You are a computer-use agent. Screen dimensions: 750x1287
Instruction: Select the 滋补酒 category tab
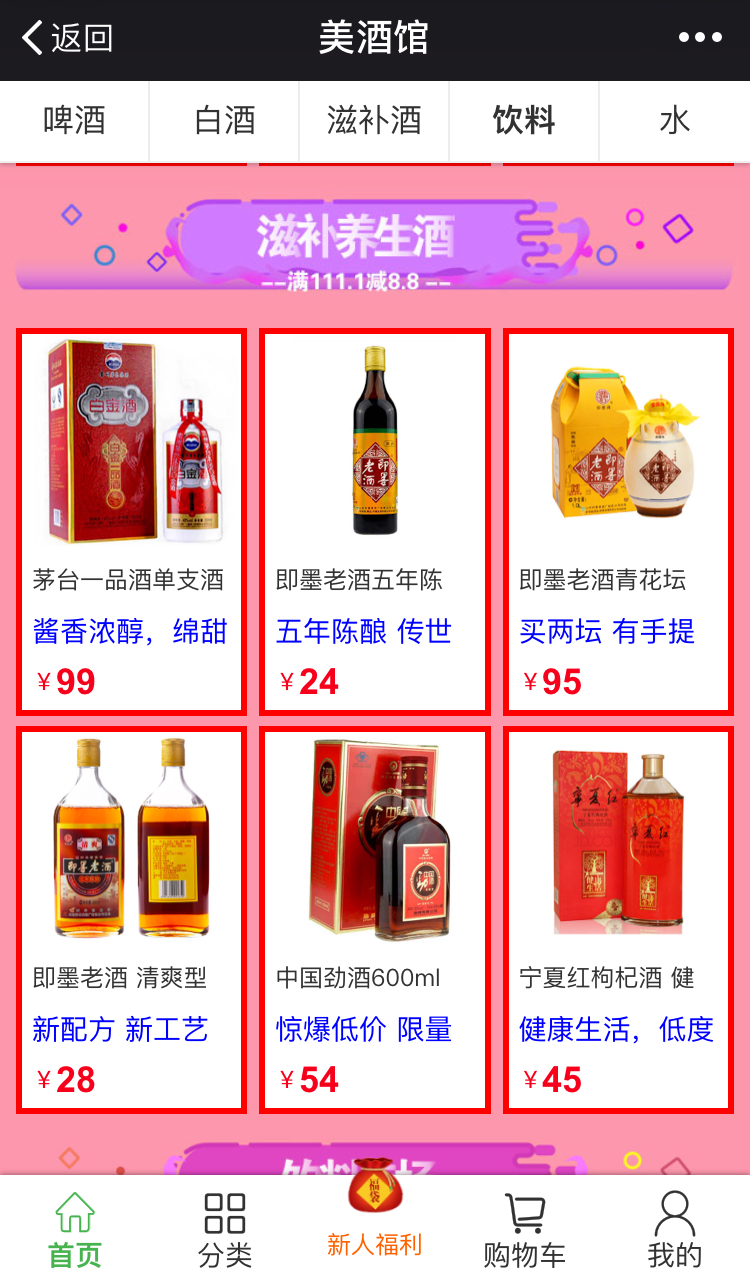(x=374, y=121)
